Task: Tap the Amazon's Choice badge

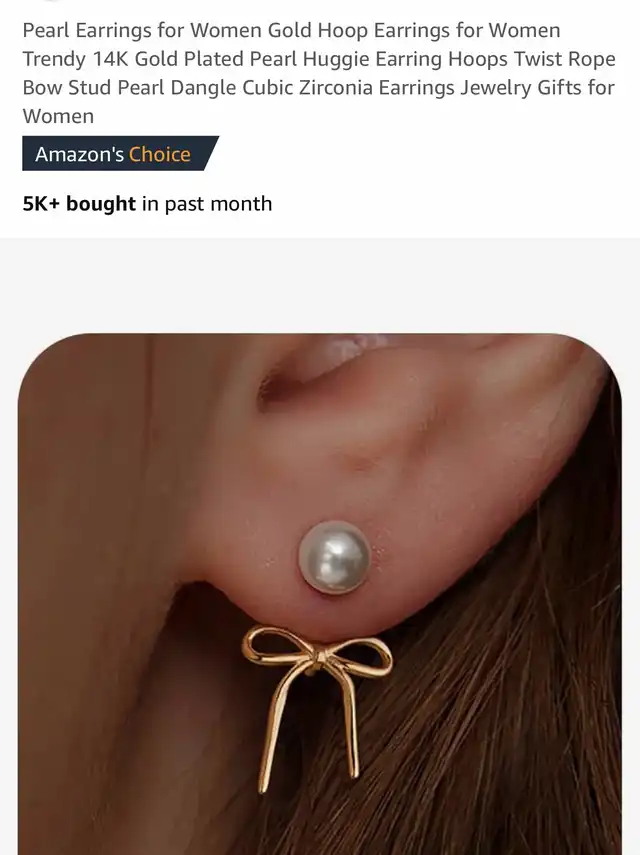Action: click(x=115, y=154)
